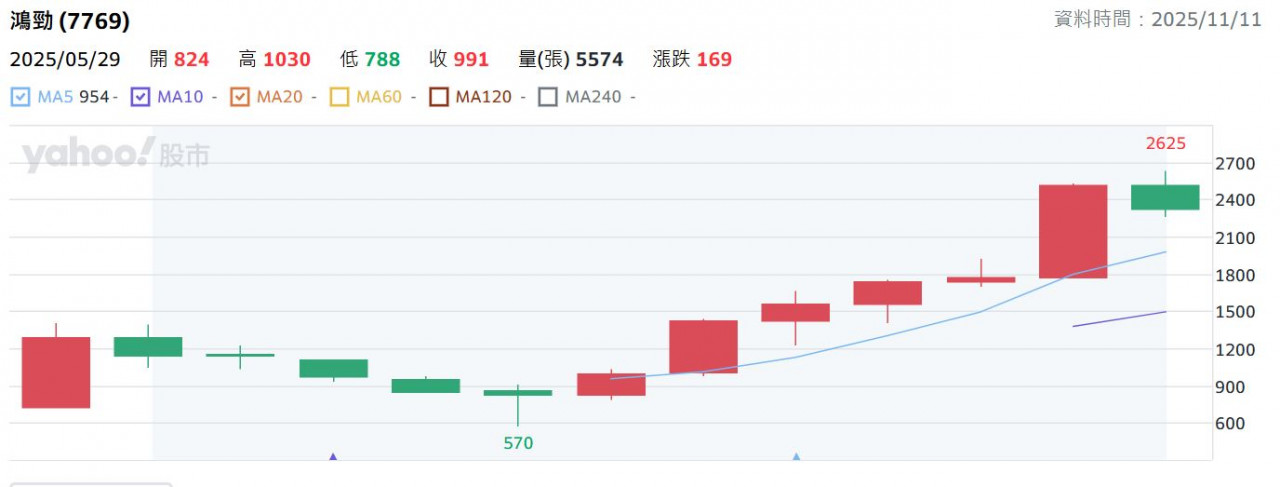This screenshot has height=487, width=1280.
Task: Tap the purple triangle event marker
Action: [x=333, y=457]
